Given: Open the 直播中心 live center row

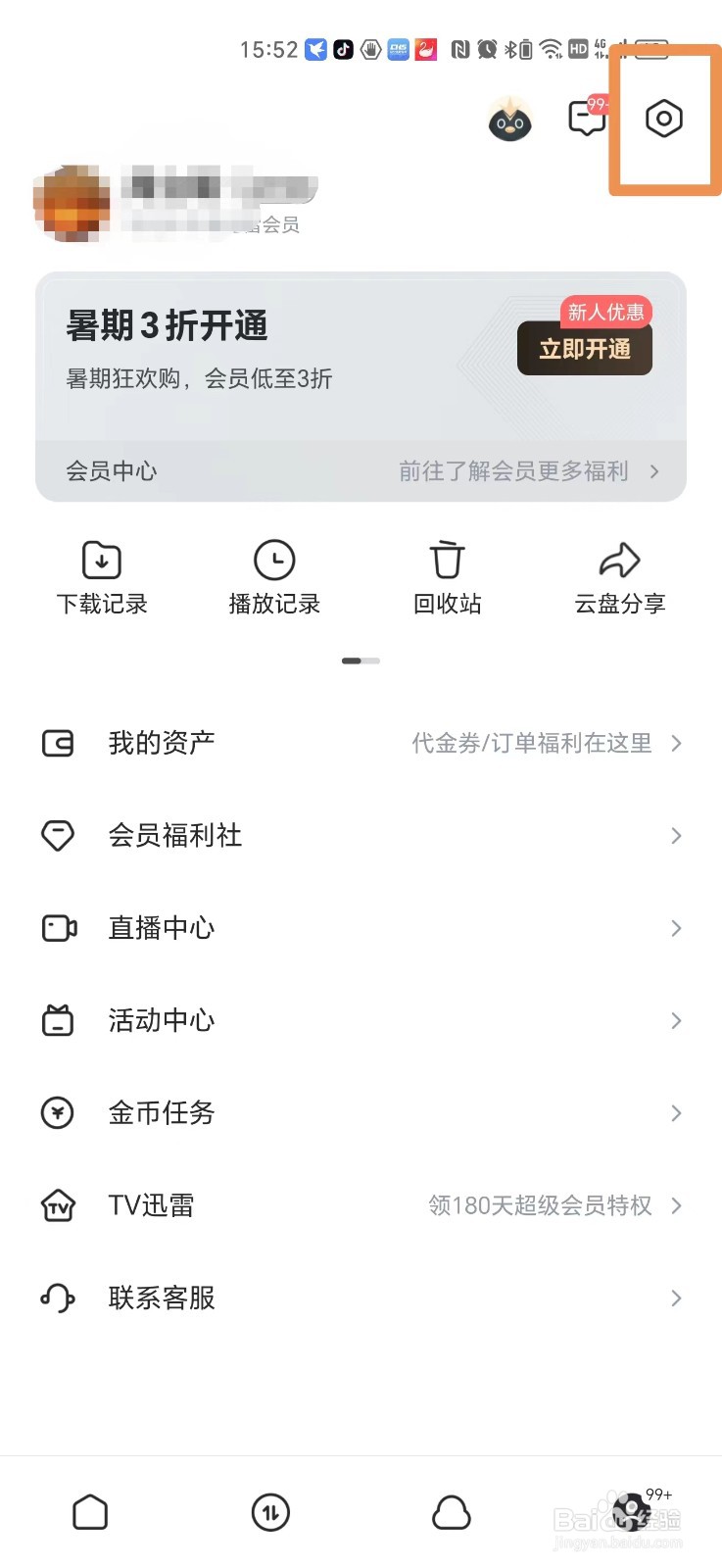Looking at the screenshot, I should point(161,928).
